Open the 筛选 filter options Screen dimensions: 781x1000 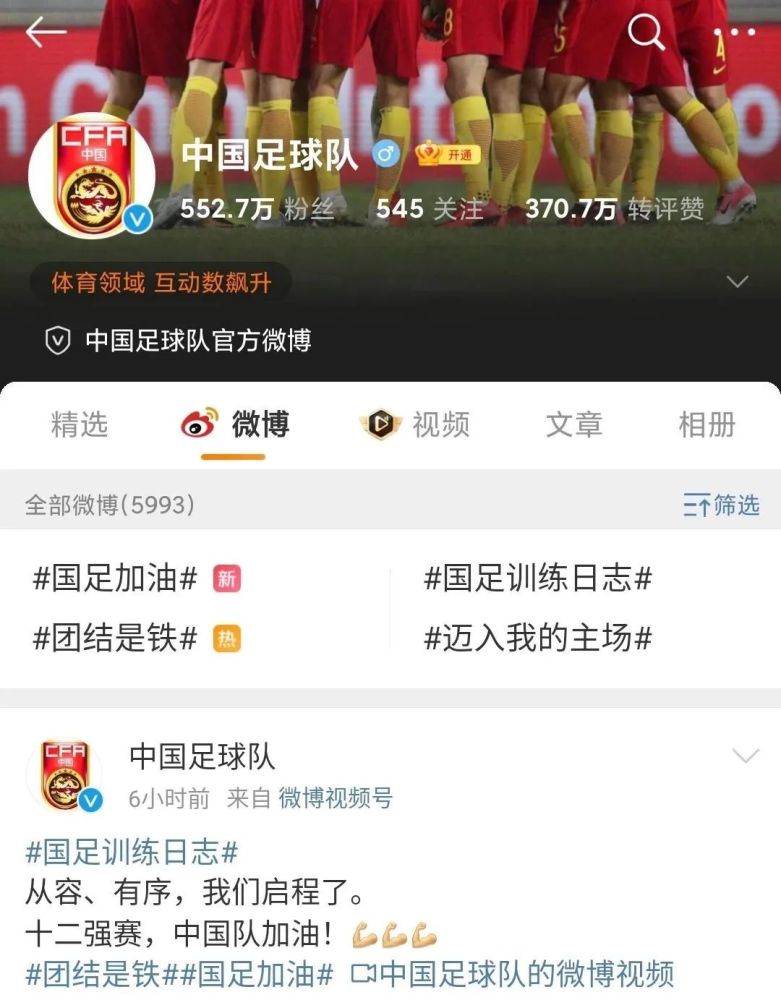click(721, 505)
